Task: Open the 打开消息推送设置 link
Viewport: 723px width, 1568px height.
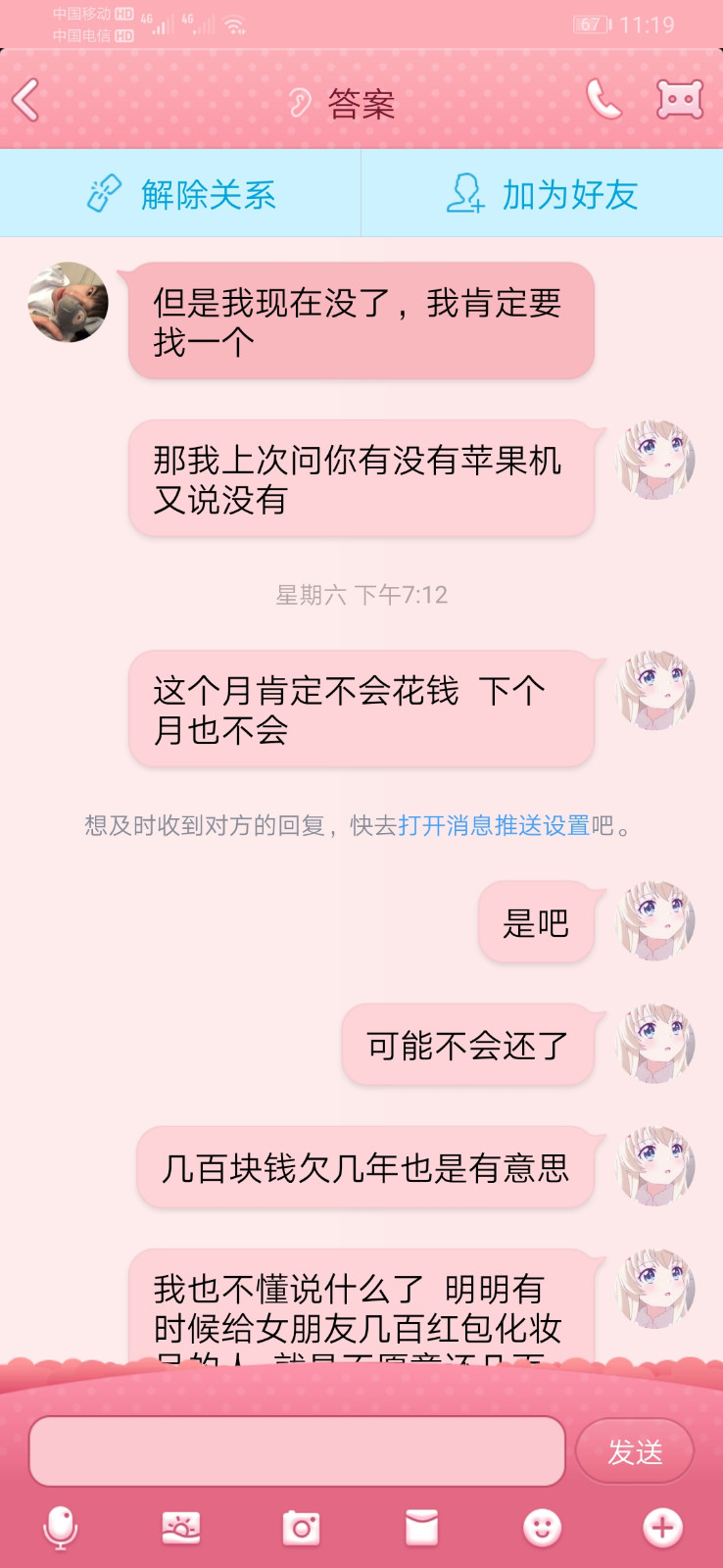Action: coord(494,826)
